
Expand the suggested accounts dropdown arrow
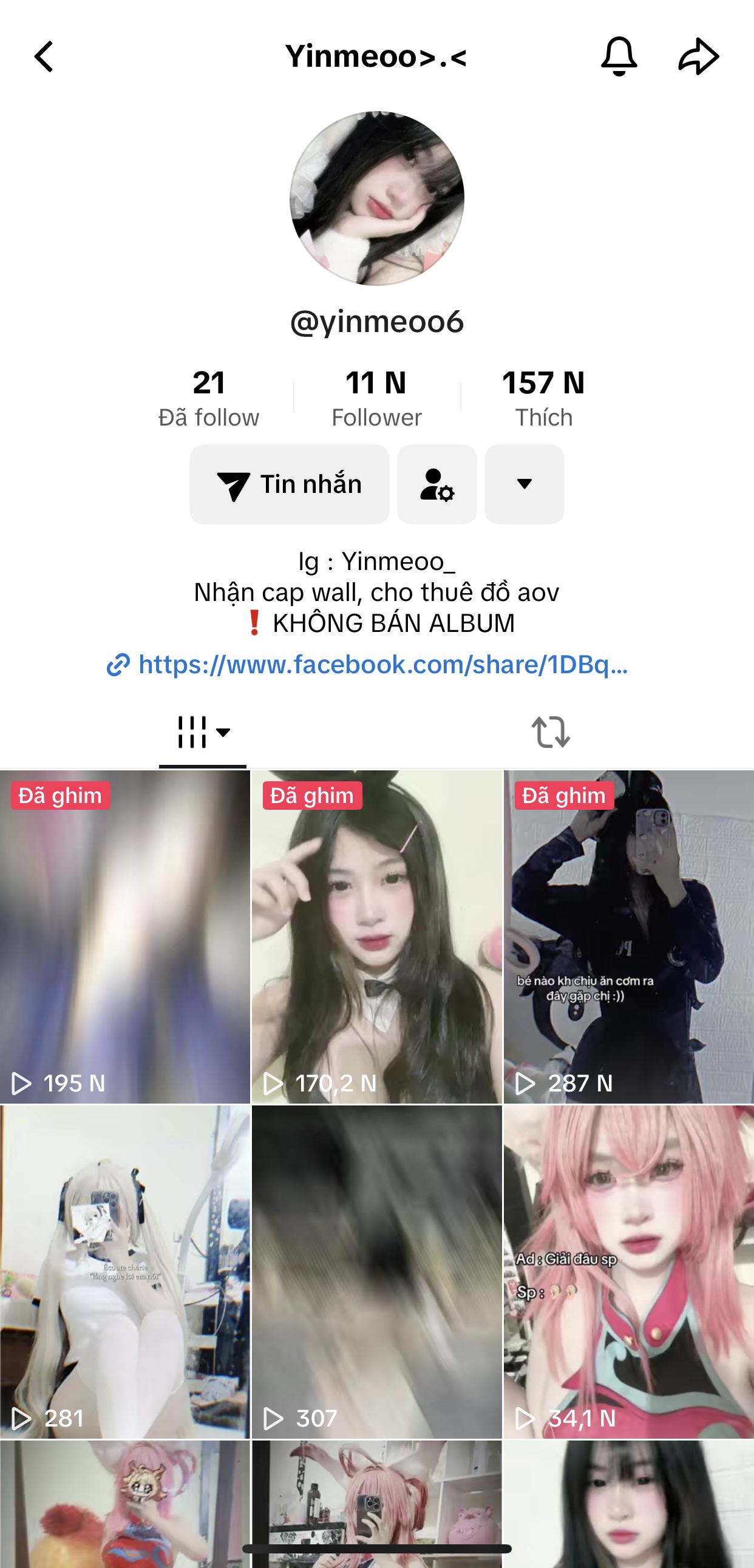pyautogui.click(x=524, y=484)
